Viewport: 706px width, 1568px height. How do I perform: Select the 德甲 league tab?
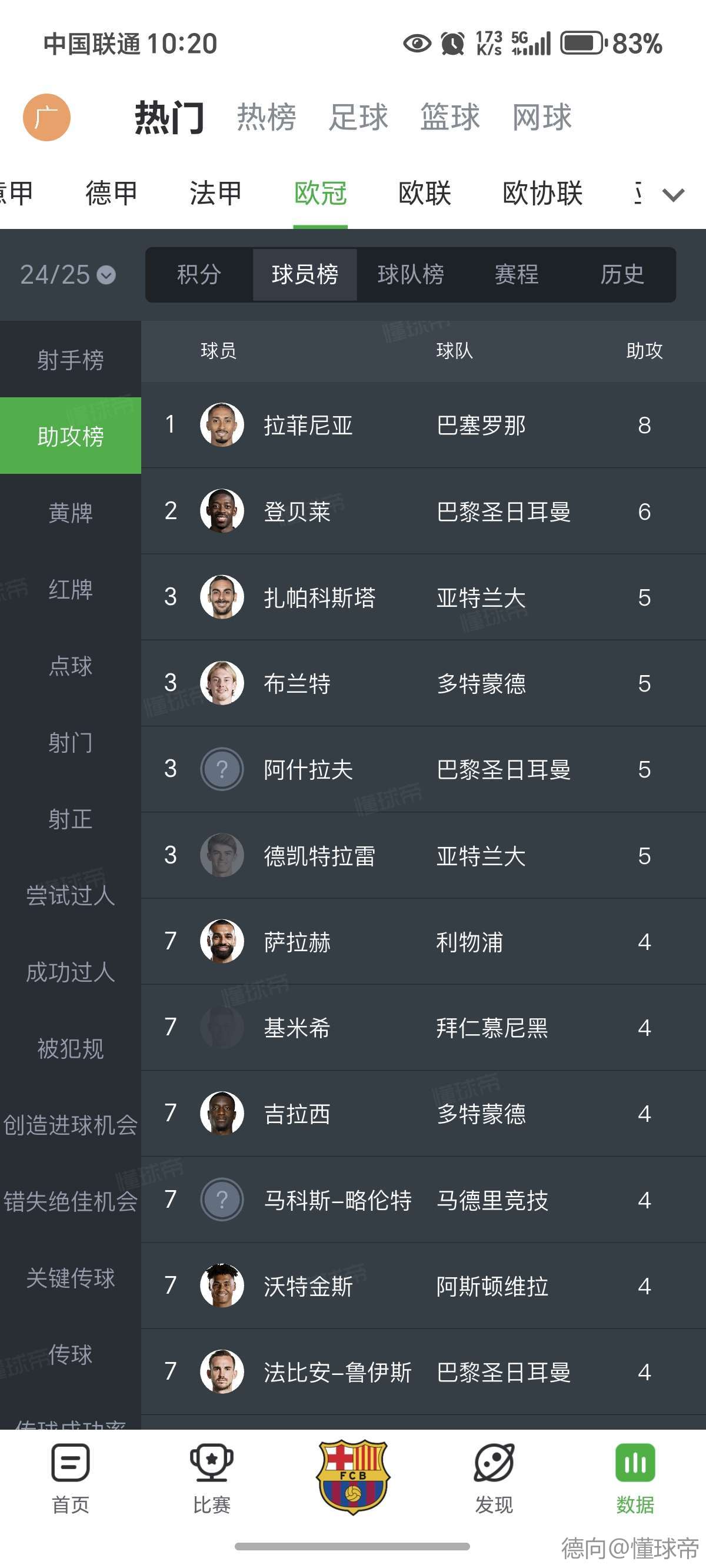click(111, 194)
